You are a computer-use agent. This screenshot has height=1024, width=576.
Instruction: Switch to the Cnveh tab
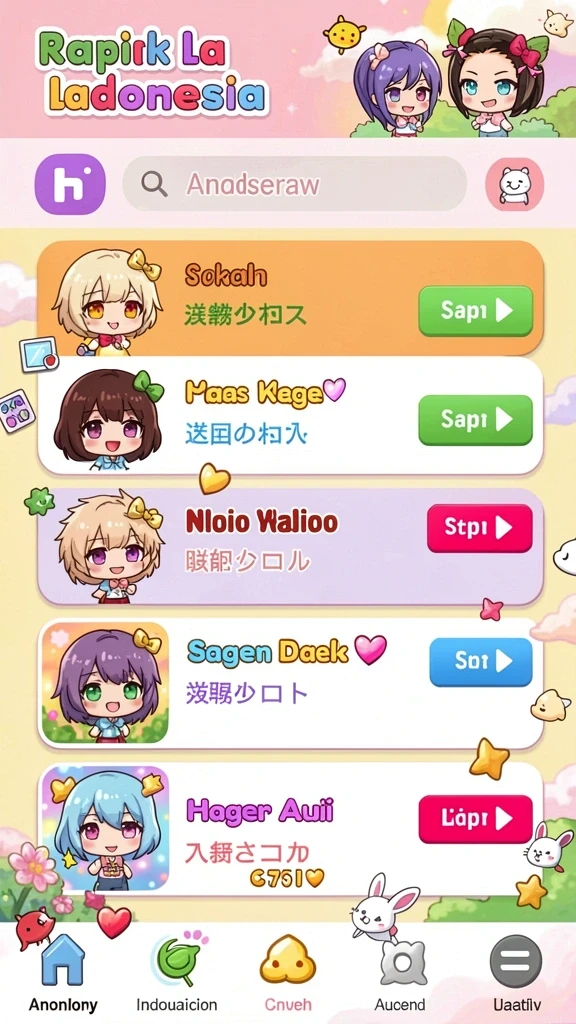pos(287,973)
